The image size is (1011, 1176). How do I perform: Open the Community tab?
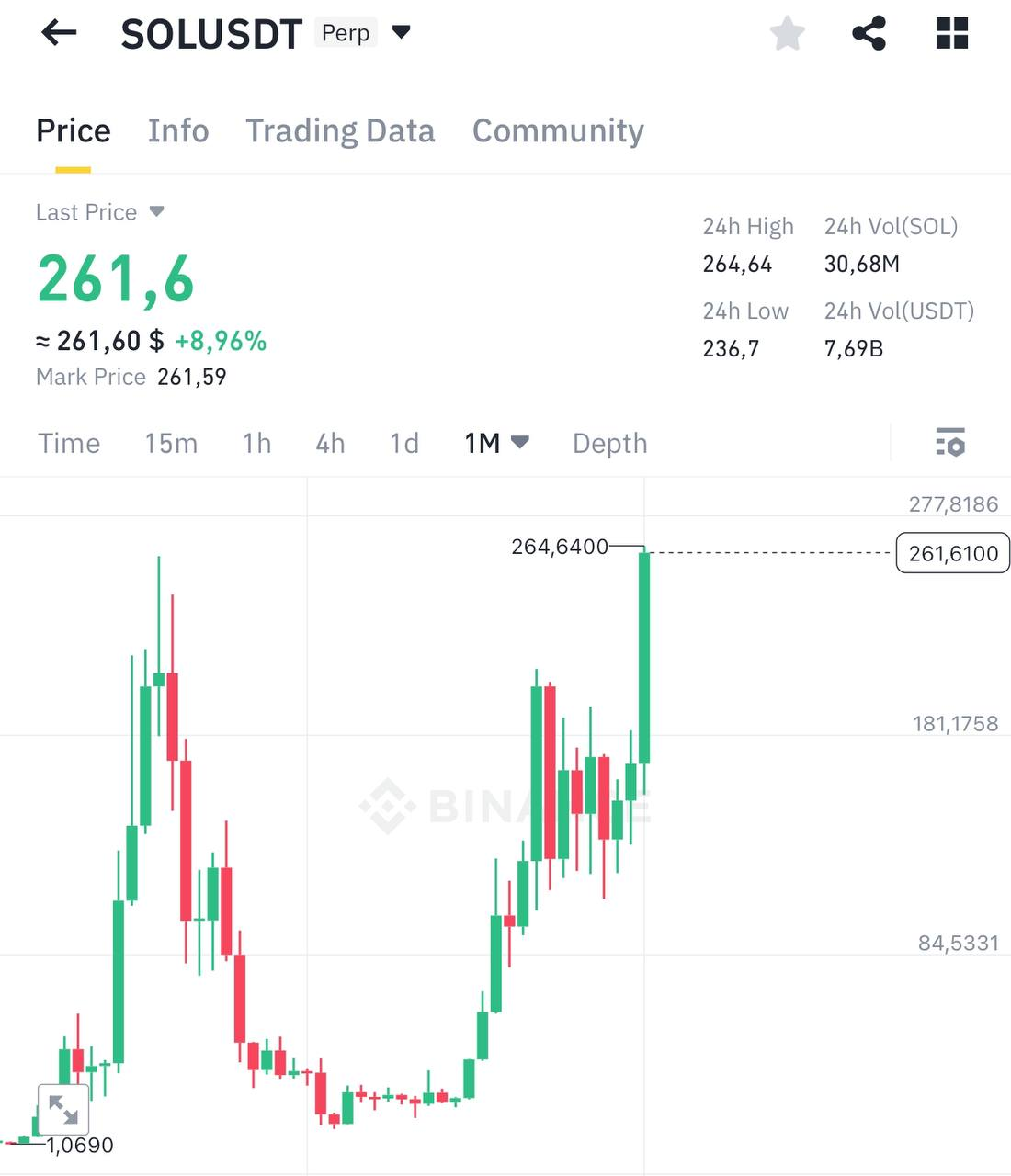click(558, 130)
